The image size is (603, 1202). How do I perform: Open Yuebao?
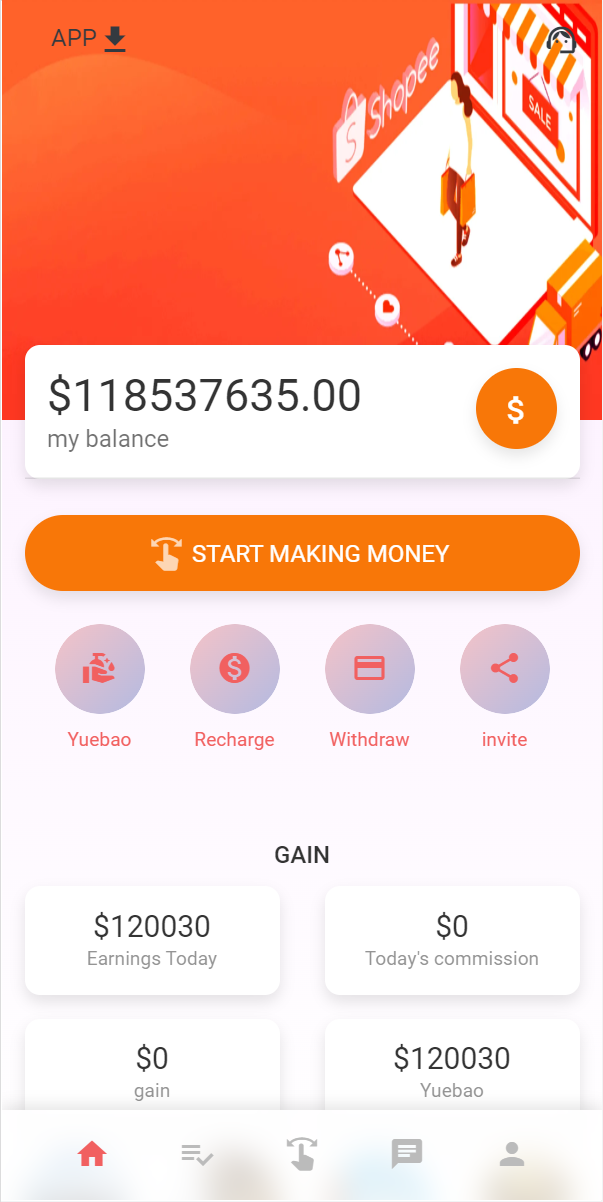coord(100,669)
